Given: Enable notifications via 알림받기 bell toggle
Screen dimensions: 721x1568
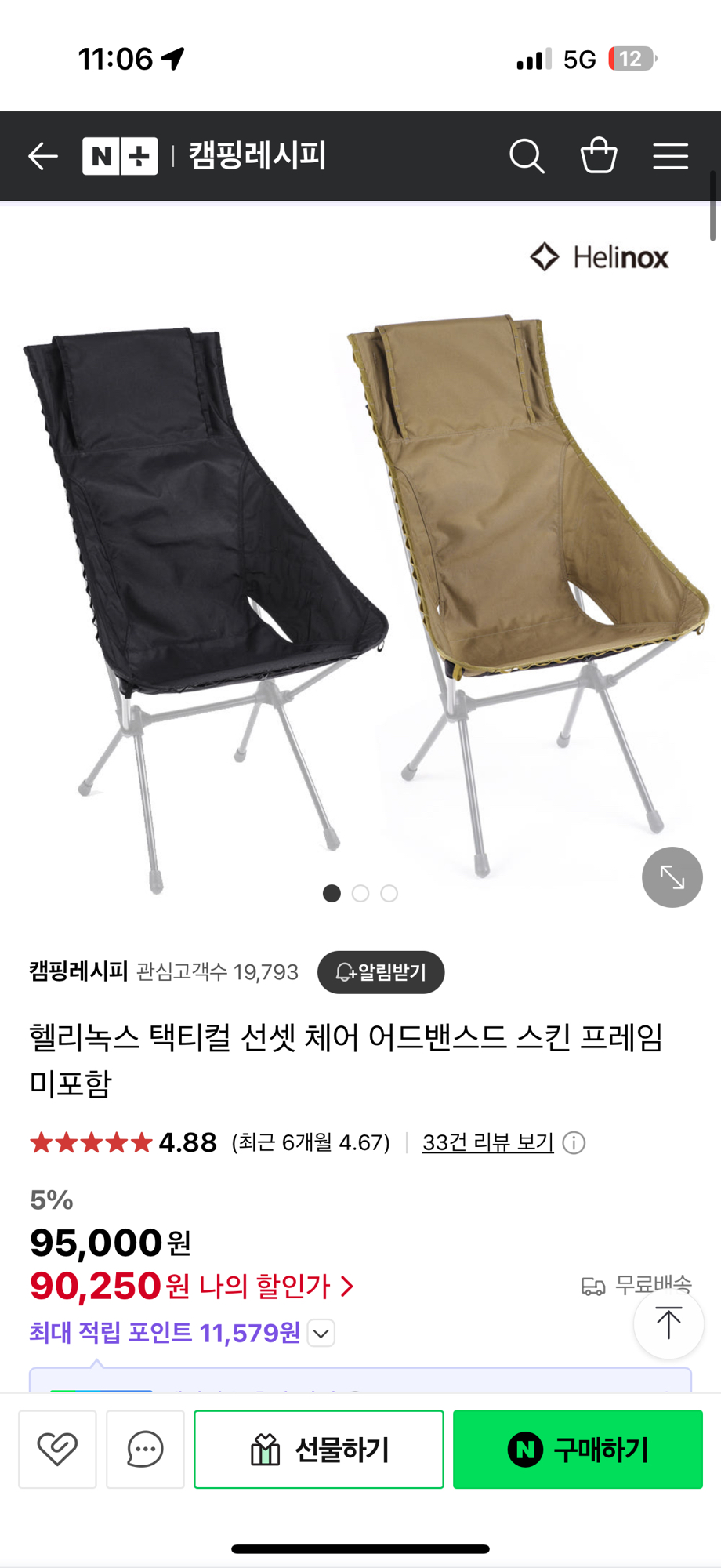Looking at the screenshot, I should [x=381, y=972].
